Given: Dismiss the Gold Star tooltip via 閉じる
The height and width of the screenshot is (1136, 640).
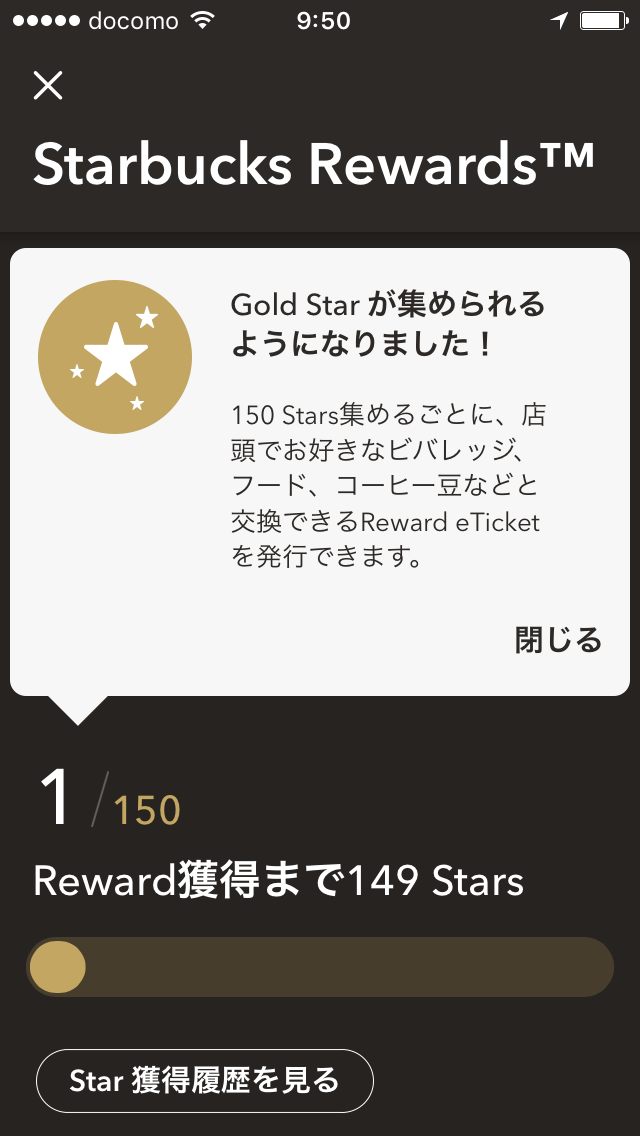Looking at the screenshot, I should pyautogui.click(x=558, y=640).
